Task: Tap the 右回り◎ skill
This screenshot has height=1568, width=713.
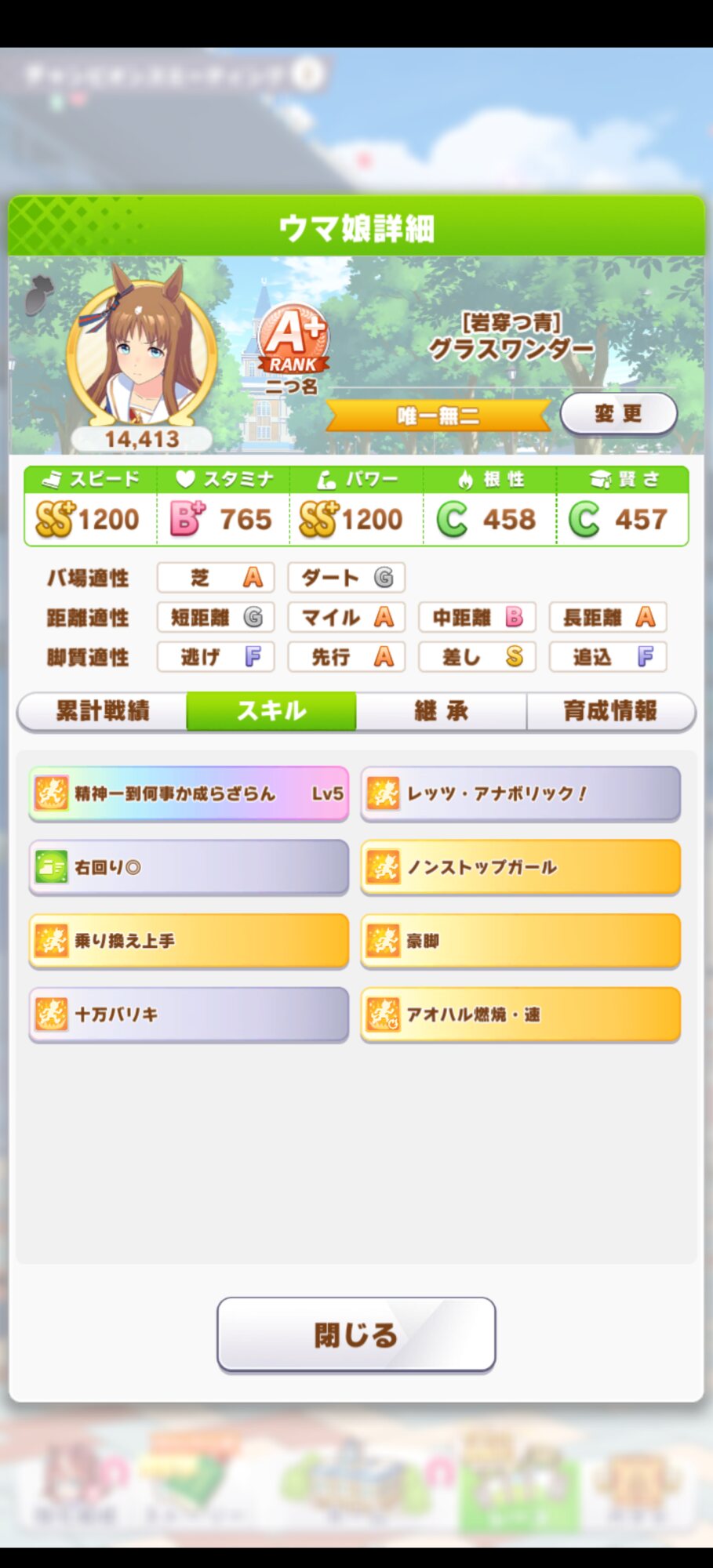Action: point(188,867)
